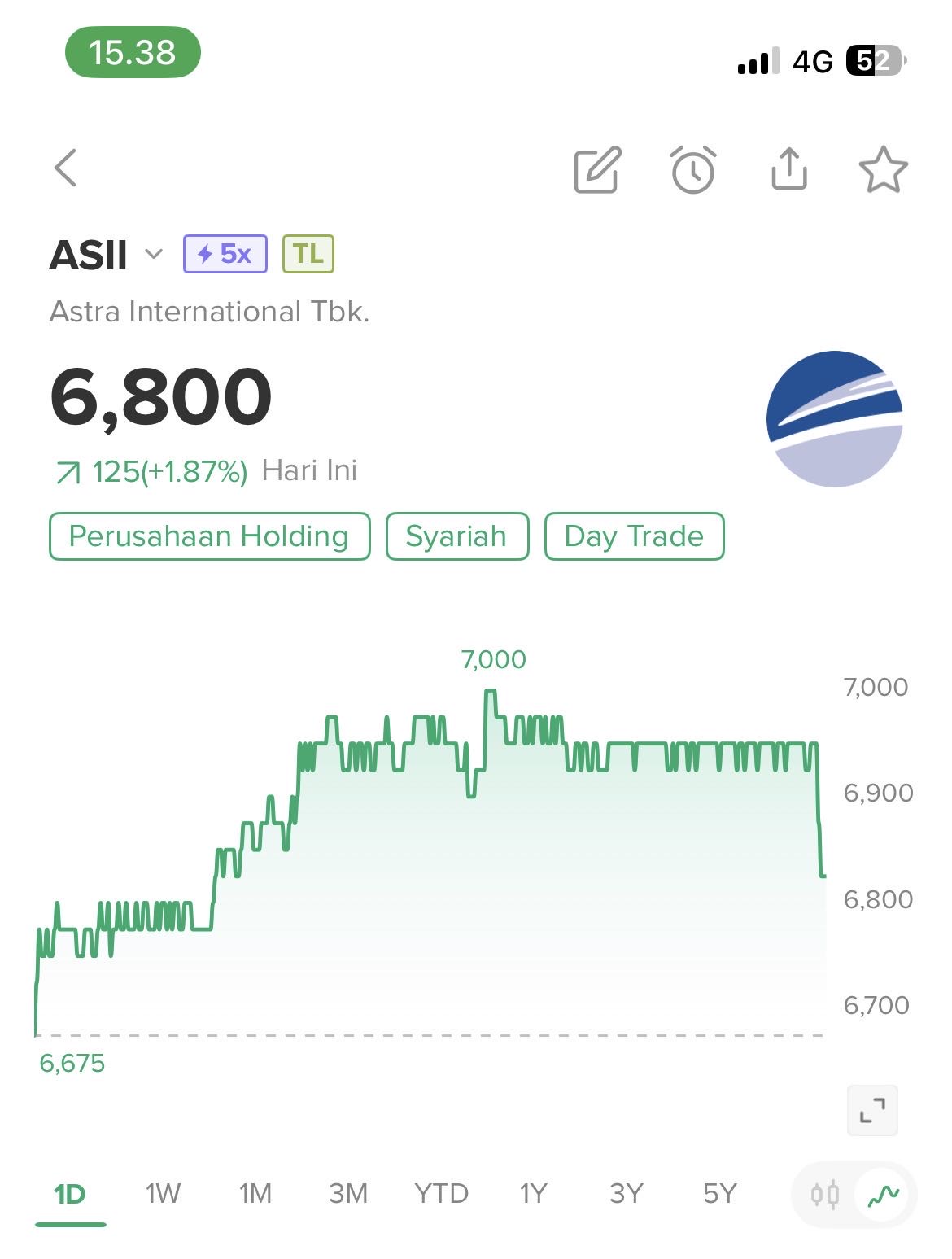View the YTD chart

441,1194
